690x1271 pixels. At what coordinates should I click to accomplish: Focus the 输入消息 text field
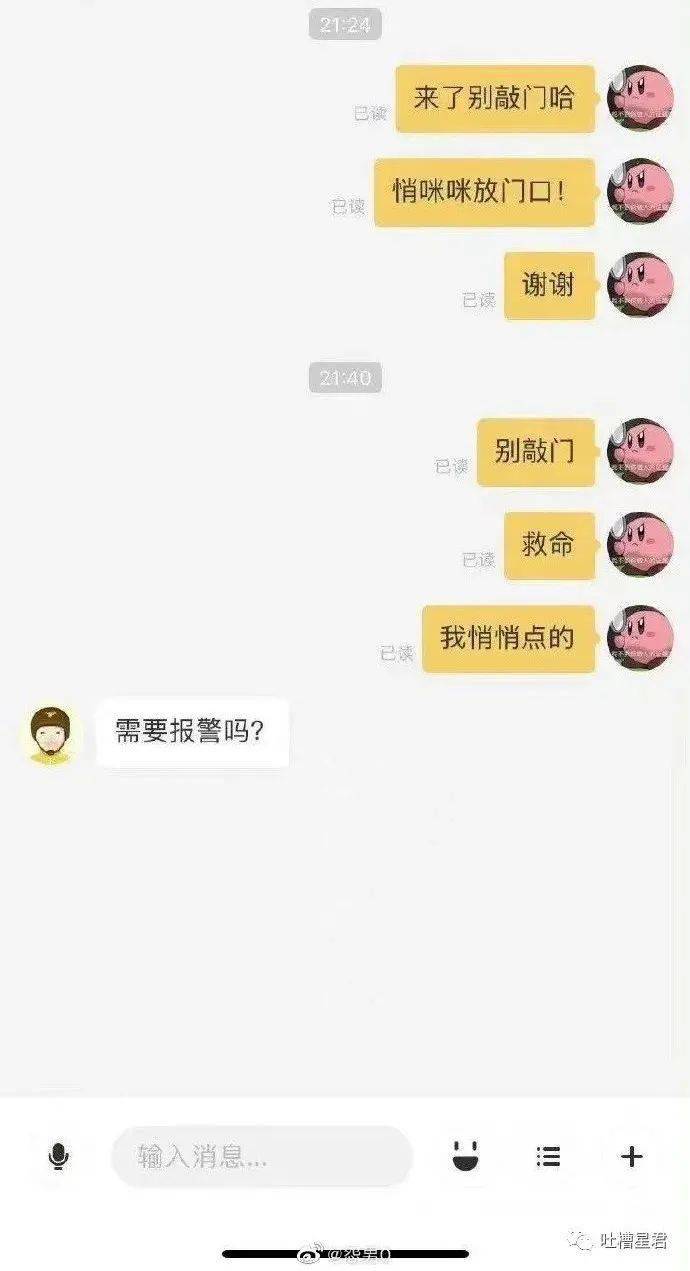coord(262,1157)
